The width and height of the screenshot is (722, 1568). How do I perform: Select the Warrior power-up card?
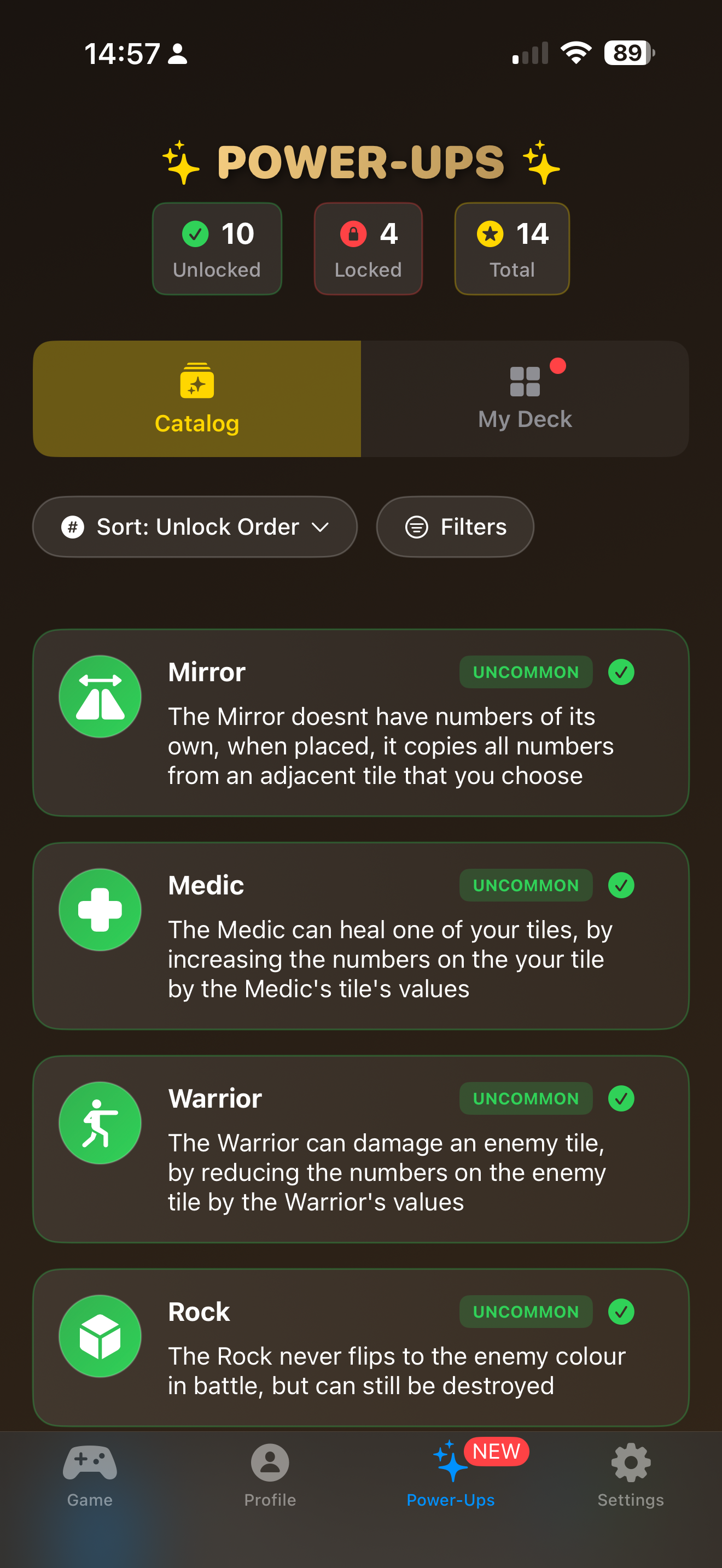[360, 1149]
